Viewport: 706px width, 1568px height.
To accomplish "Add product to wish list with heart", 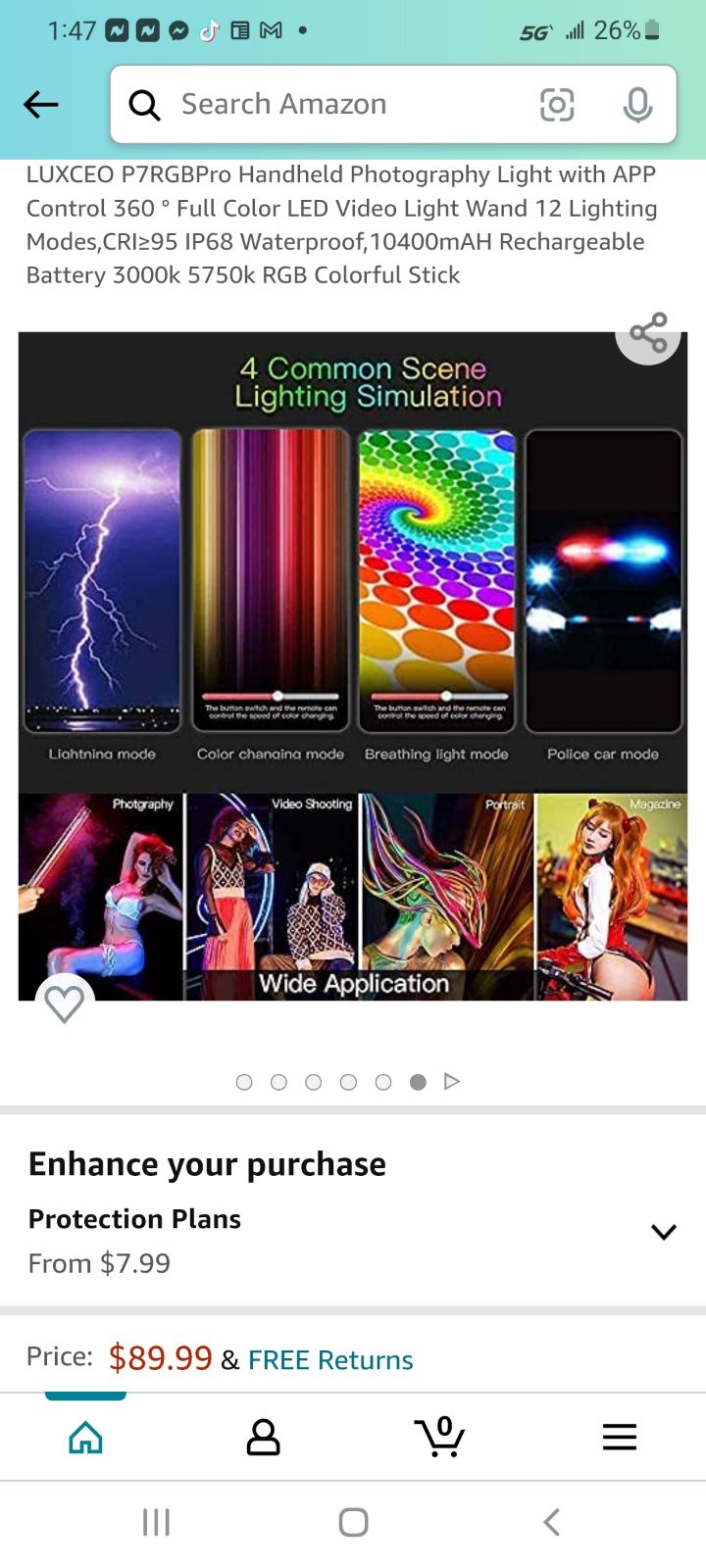I will (x=65, y=1004).
